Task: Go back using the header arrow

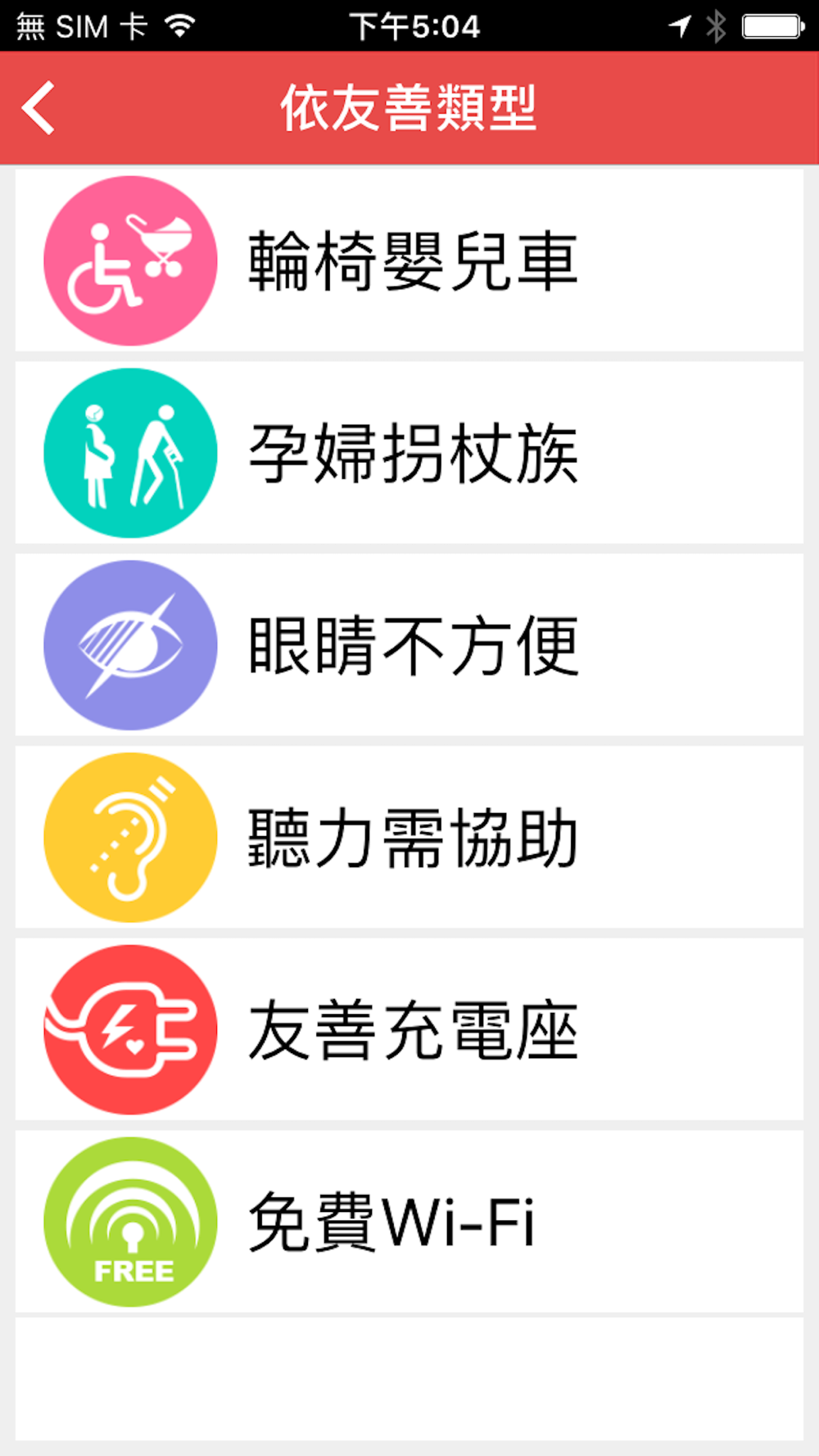Action: point(38,107)
